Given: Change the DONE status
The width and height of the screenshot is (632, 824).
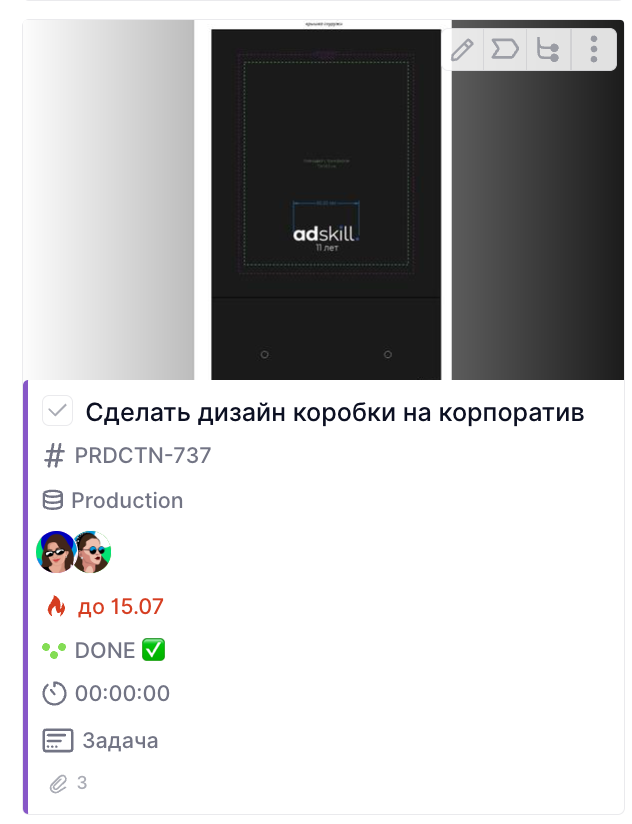Looking at the screenshot, I should click(x=104, y=650).
